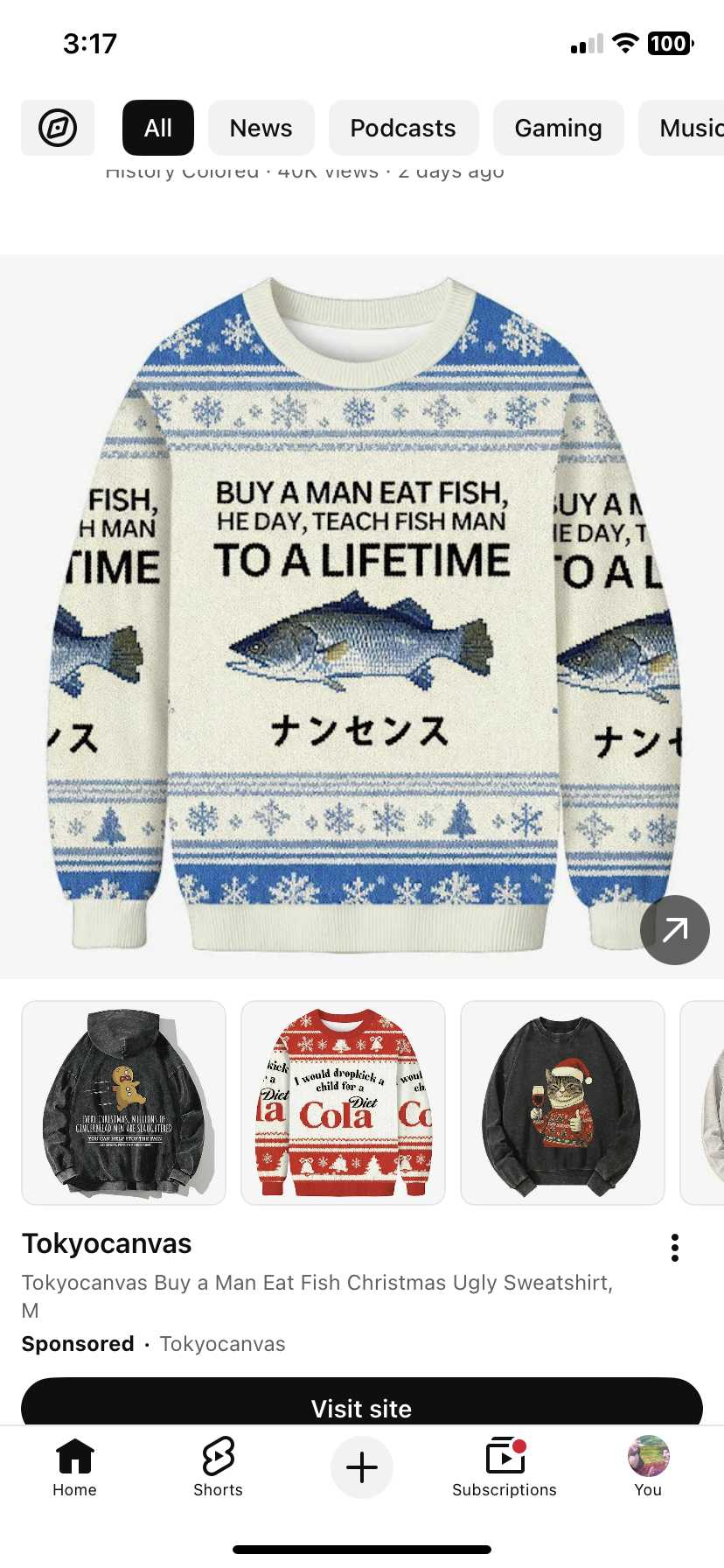This screenshot has height=1568, width=724.
Task: Switch to the Gaming chip
Action: [558, 128]
